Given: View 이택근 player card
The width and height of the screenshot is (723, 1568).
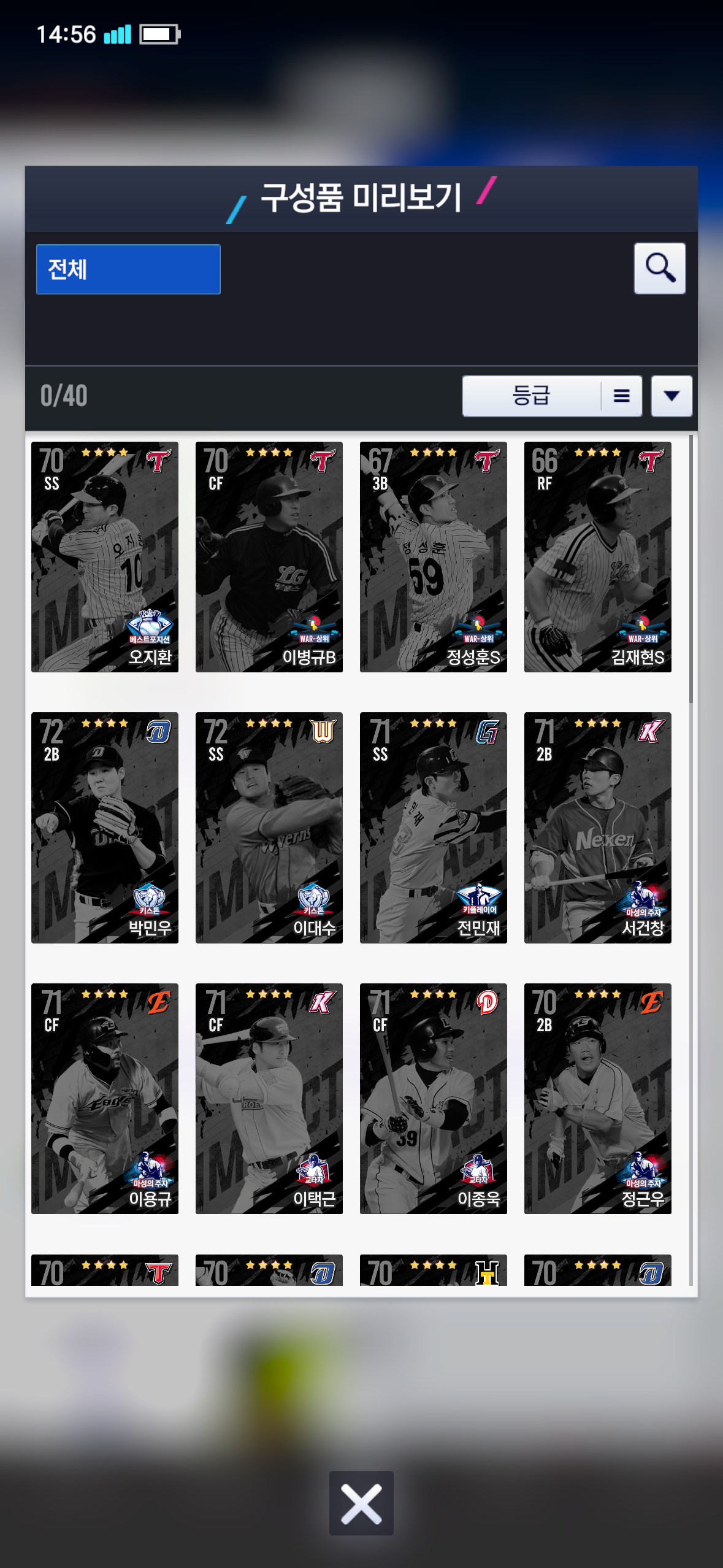Looking at the screenshot, I should 269,1099.
